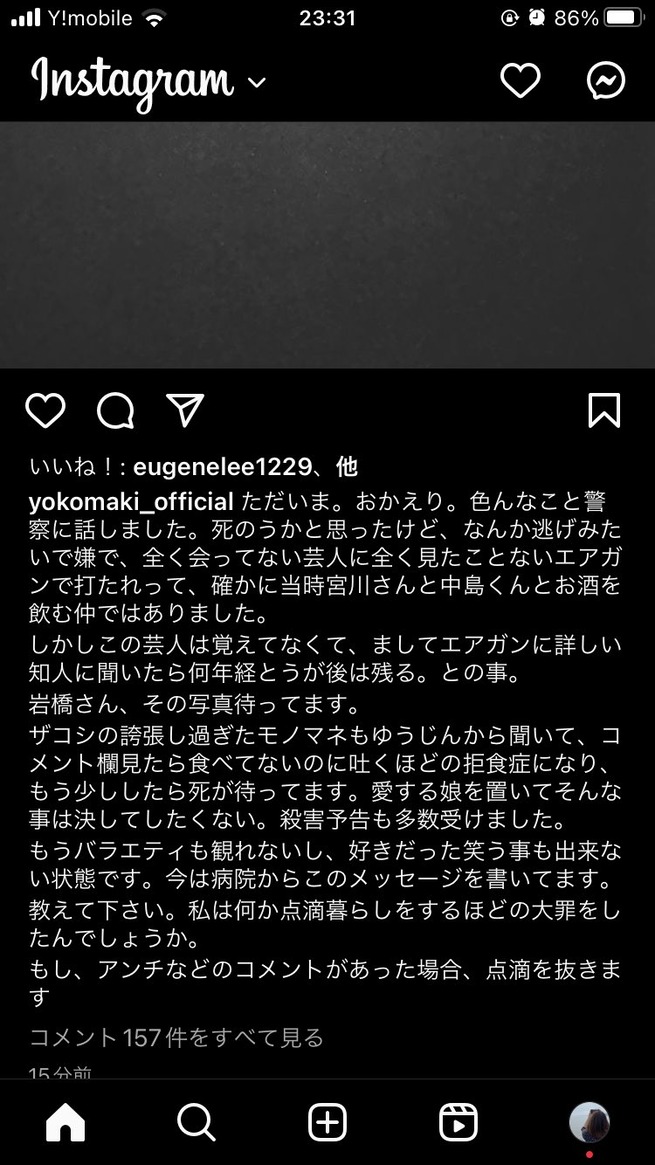Like the yokomaki_official post
655x1165 pixels.
[45, 411]
